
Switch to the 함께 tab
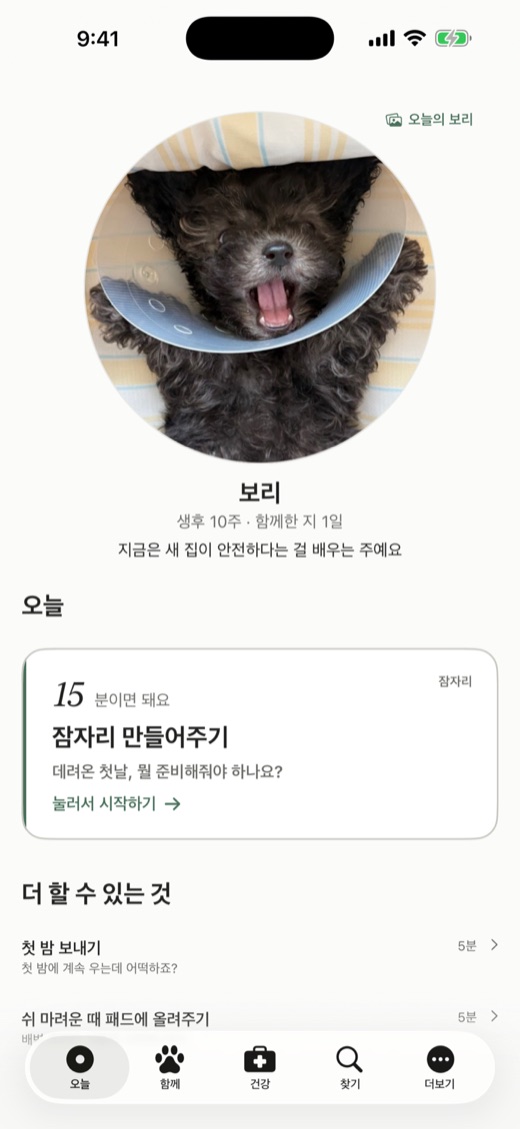point(170,1068)
